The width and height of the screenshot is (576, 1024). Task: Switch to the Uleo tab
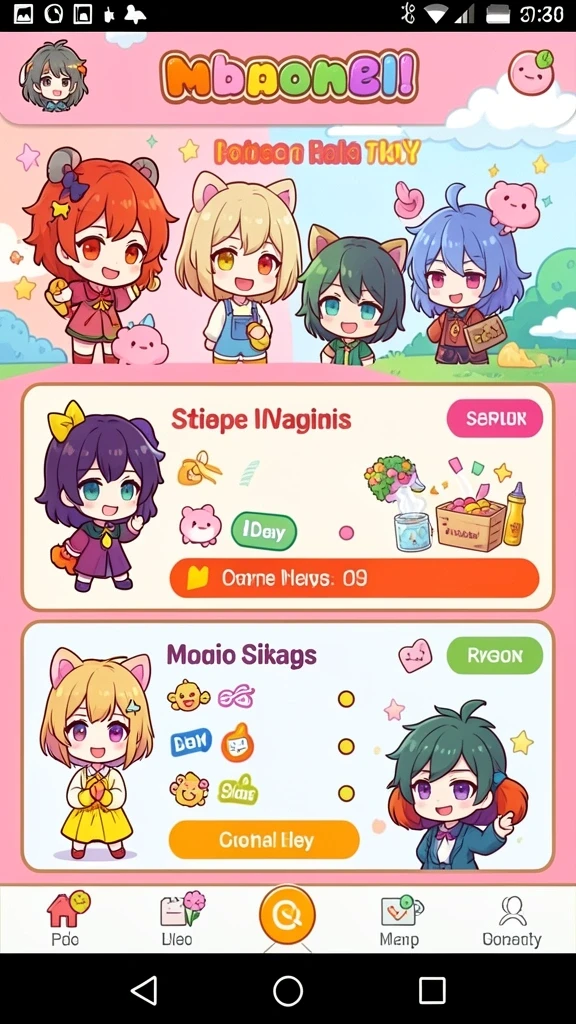coord(180,919)
